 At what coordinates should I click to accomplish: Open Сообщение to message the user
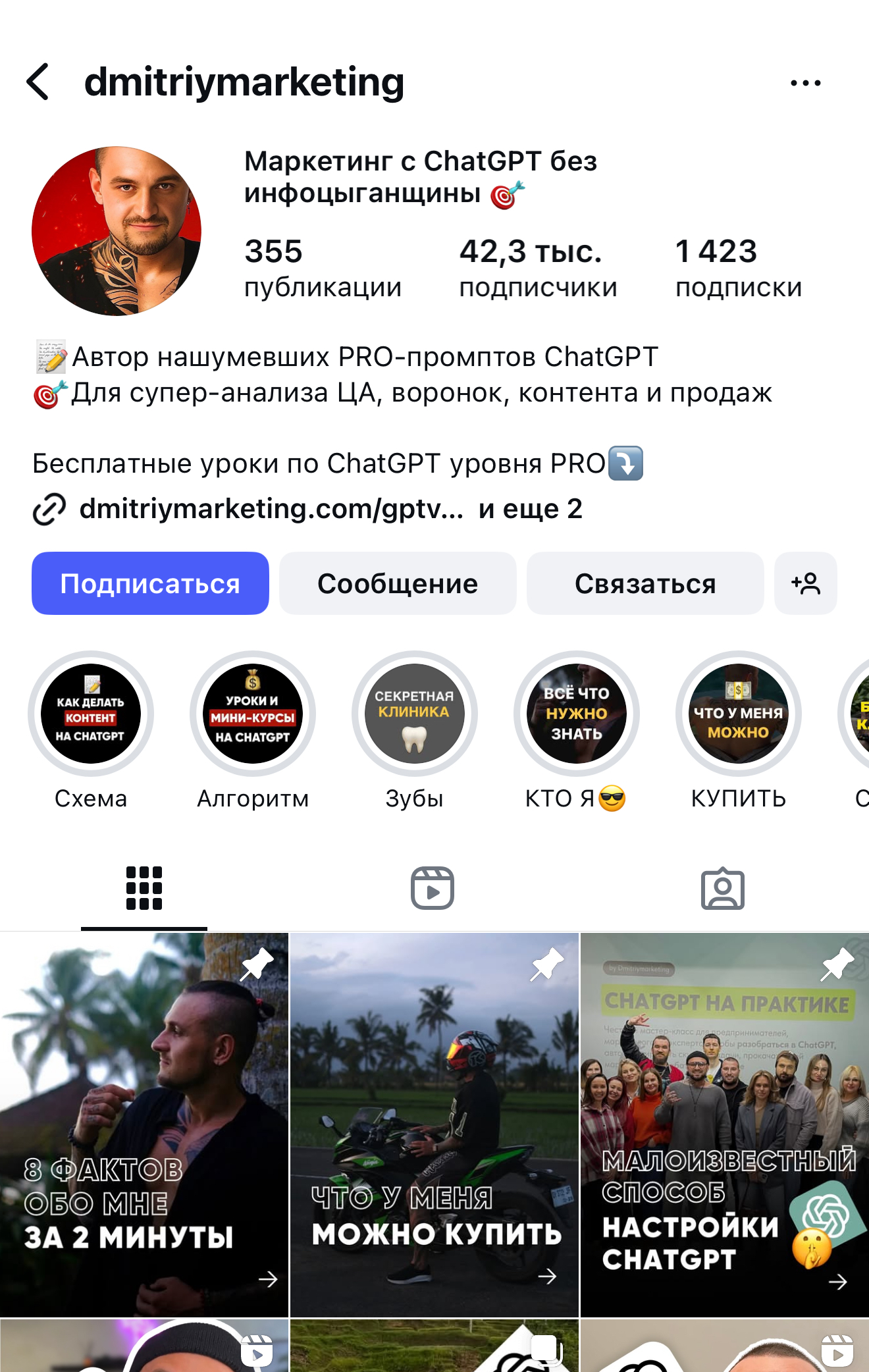click(398, 583)
